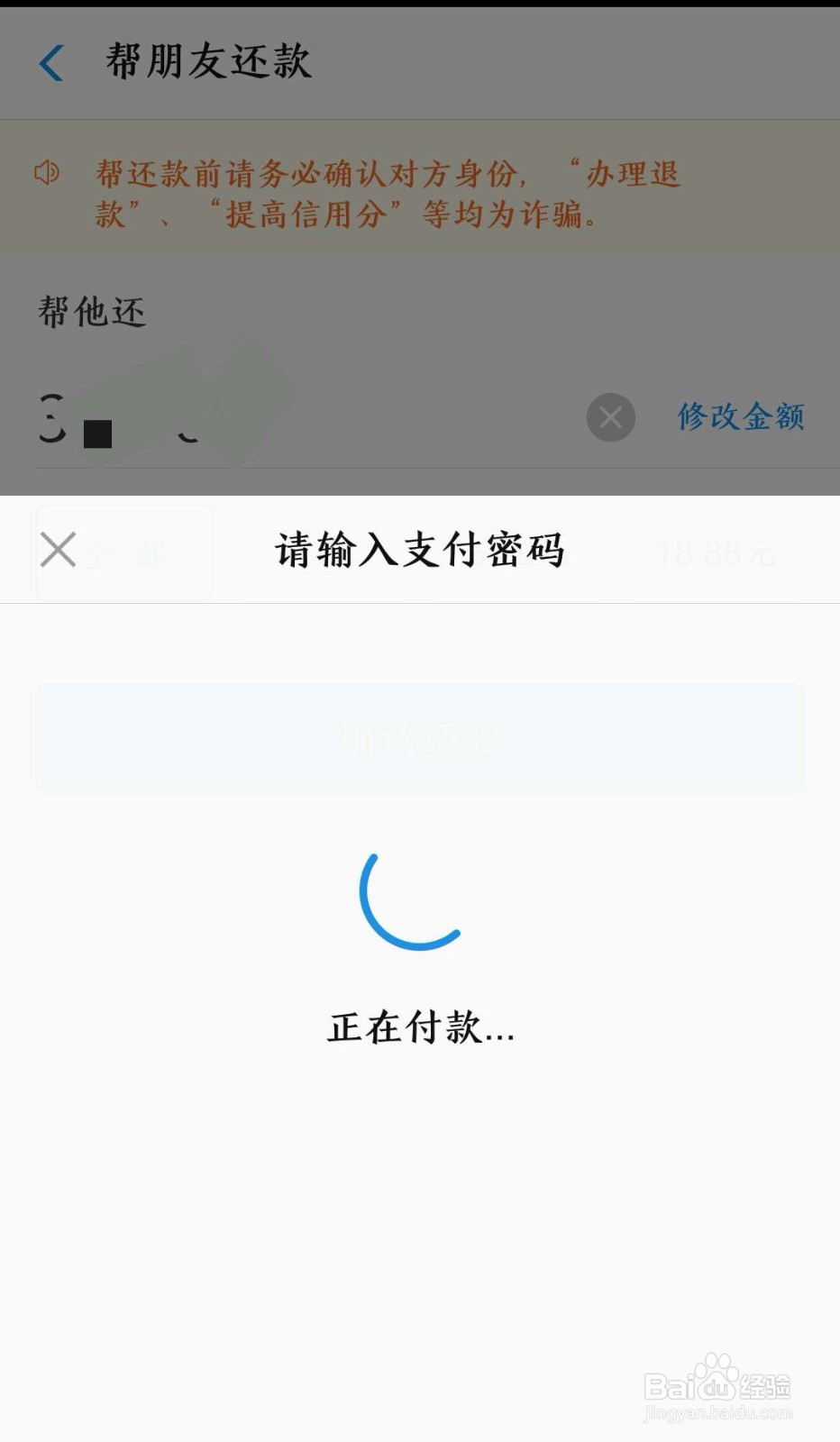840x1442 pixels.
Task: Tap the 正在付款 paying status text
Action: point(419,1027)
